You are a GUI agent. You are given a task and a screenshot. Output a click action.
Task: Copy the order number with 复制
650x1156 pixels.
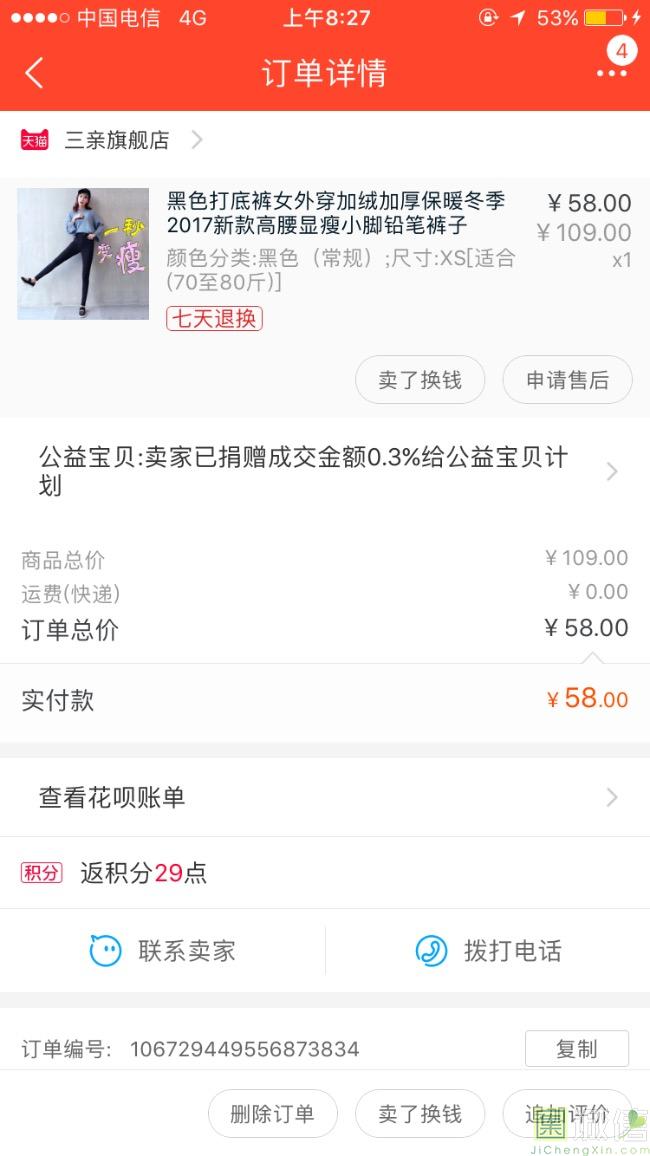pos(576,1049)
